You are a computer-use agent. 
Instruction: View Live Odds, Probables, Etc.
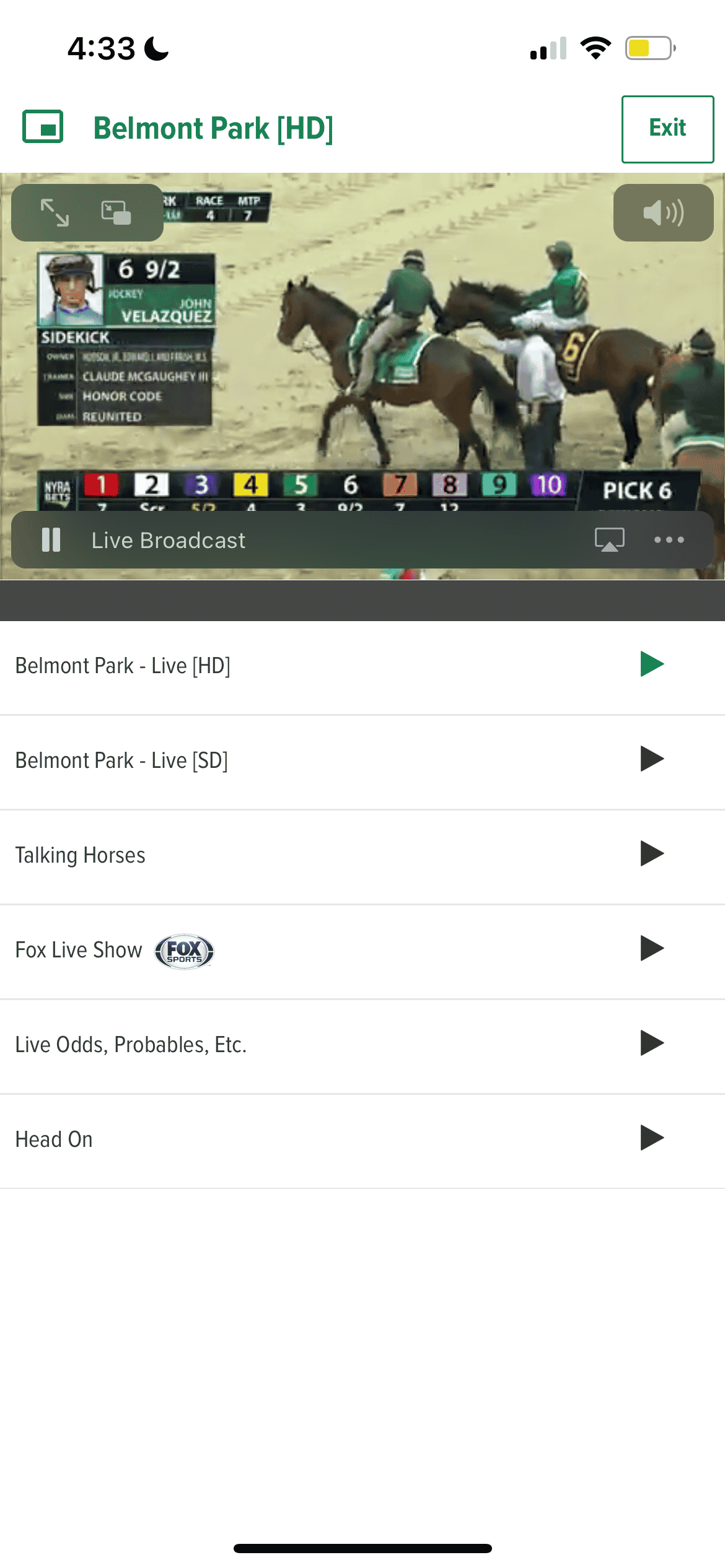pyautogui.click(x=362, y=1045)
